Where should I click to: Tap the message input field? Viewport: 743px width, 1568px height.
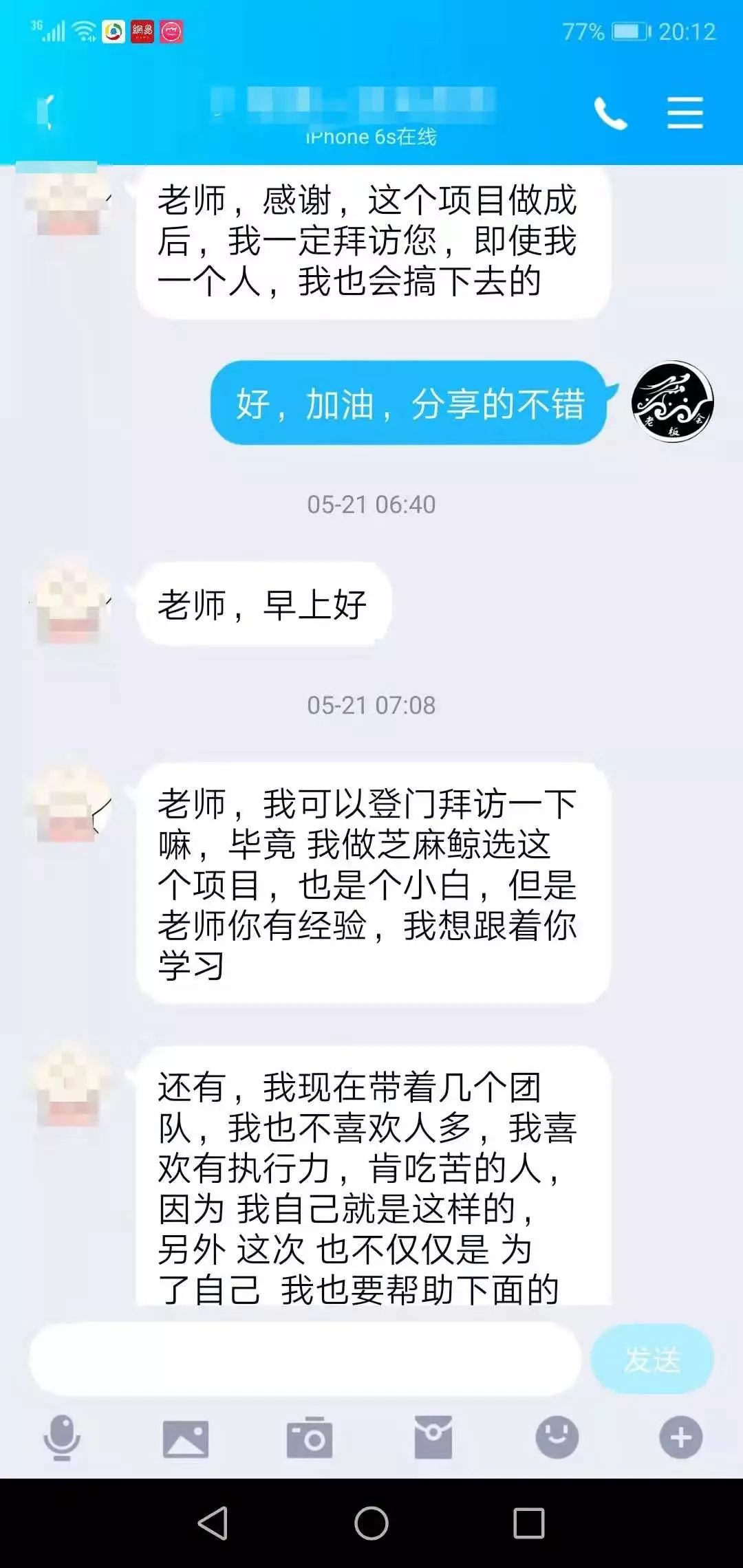tap(305, 1360)
